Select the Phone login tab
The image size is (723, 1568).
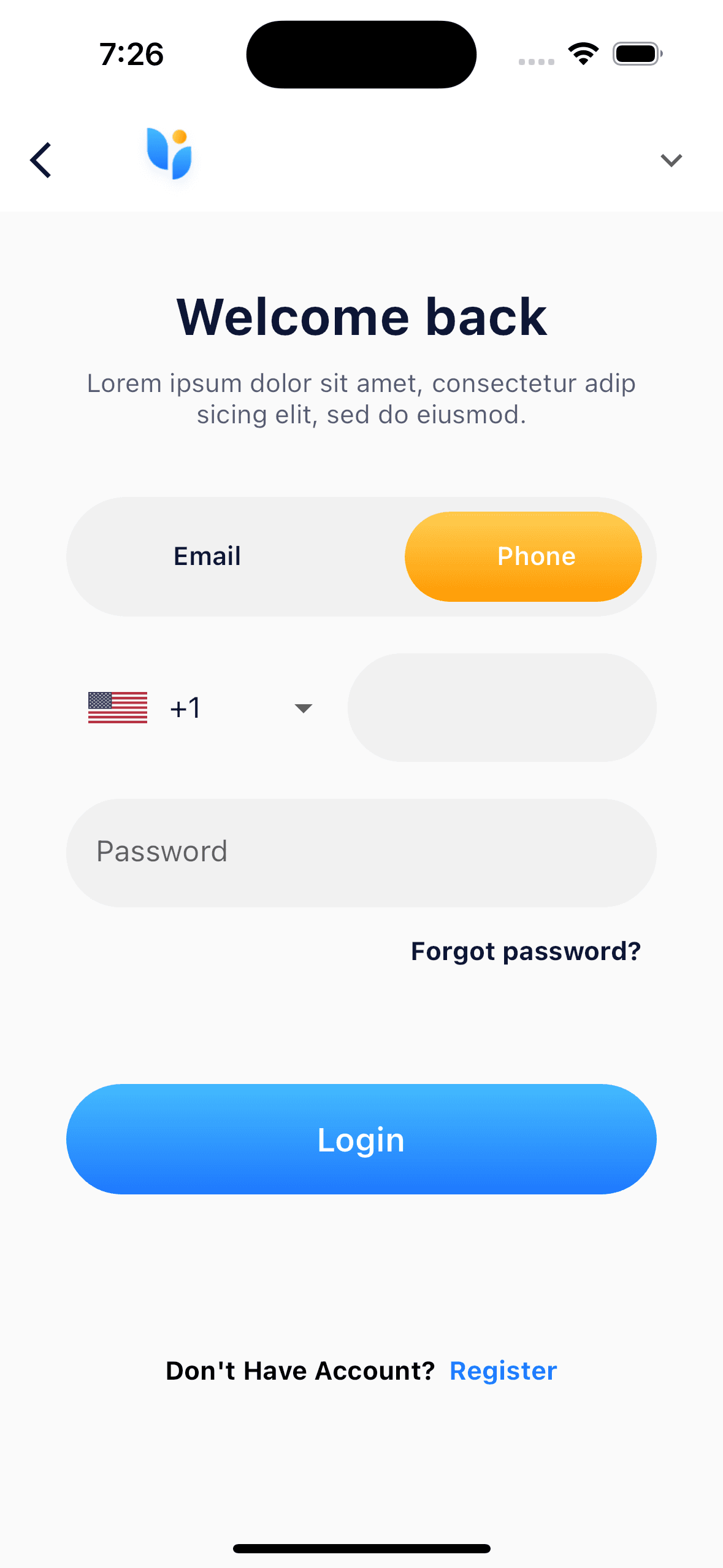point(523,556)
